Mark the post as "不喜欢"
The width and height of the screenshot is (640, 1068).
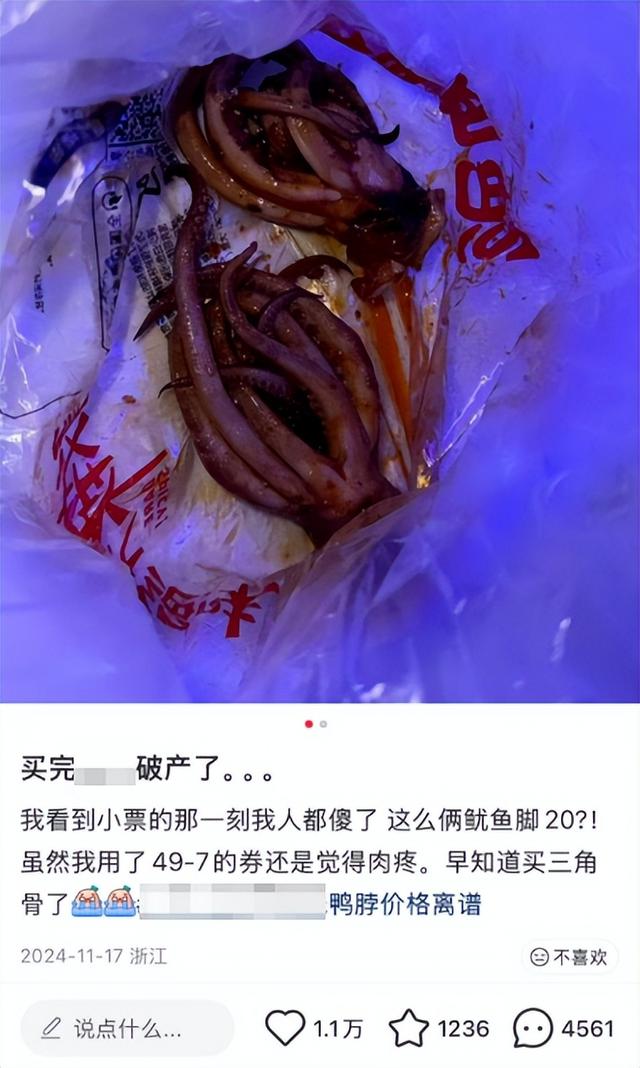click(569, 957)
